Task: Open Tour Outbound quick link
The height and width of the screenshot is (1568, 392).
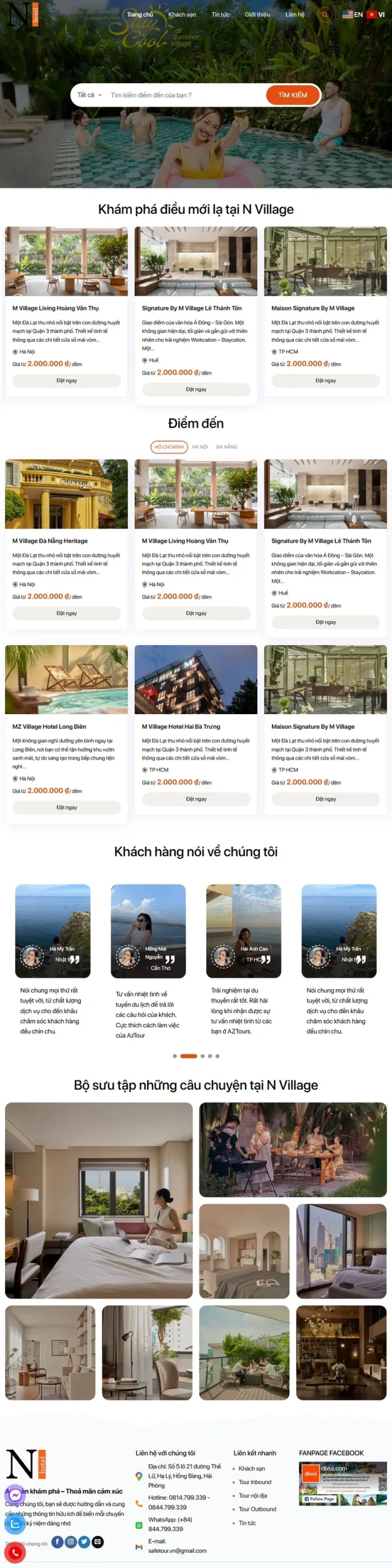Action: [x=257, y=1509]
